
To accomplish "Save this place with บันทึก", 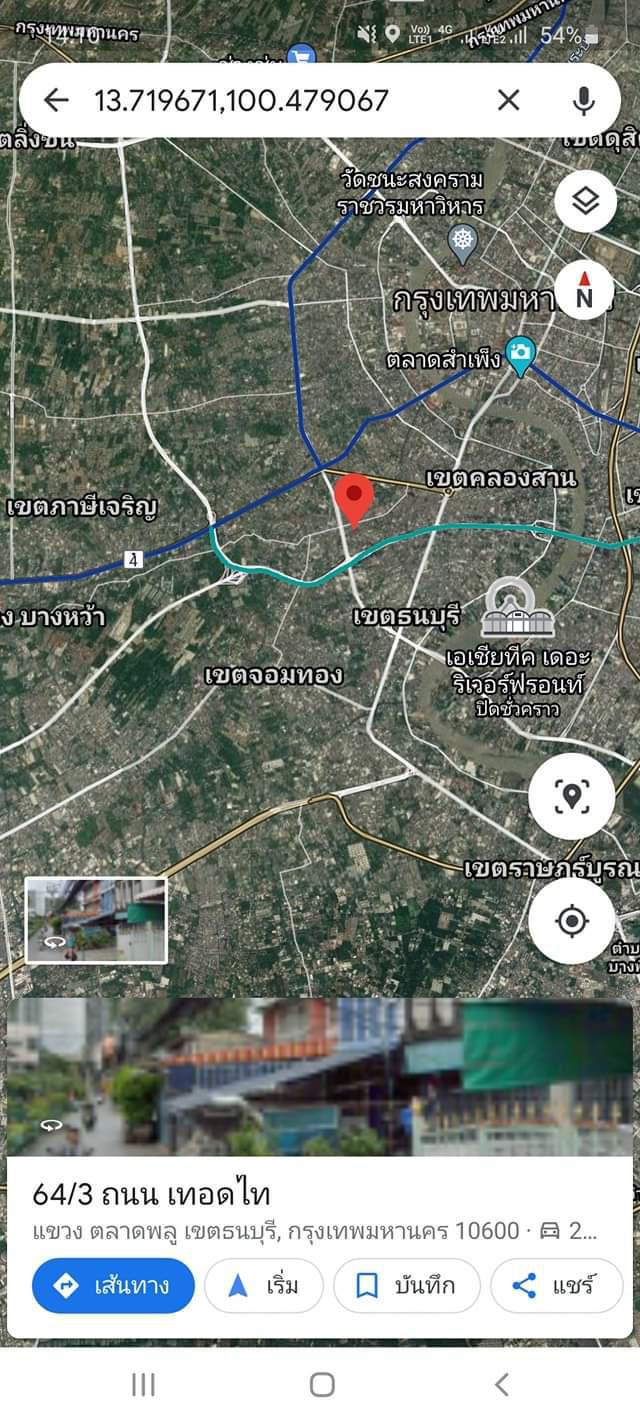I will (407, 1285).
